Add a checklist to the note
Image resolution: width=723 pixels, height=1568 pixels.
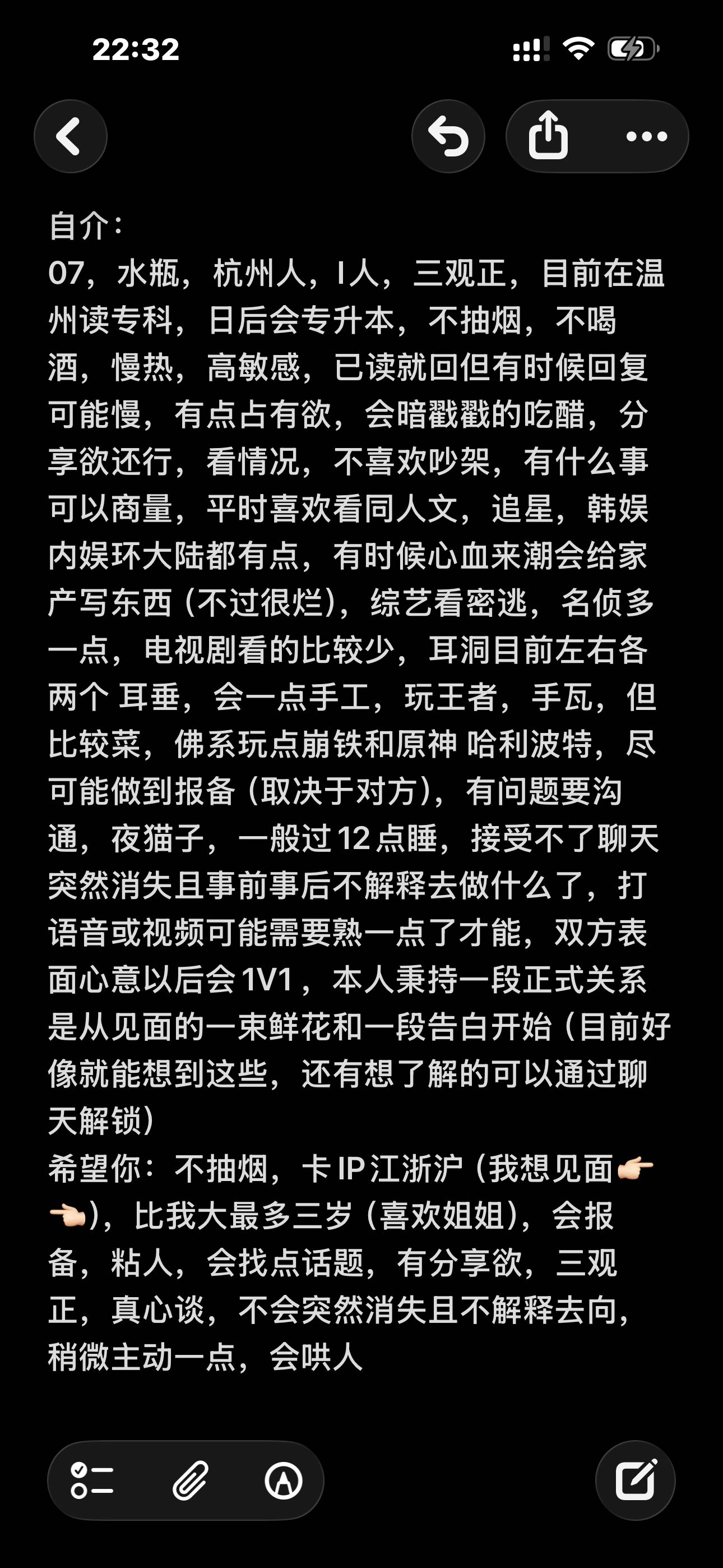pos(92,1481)
